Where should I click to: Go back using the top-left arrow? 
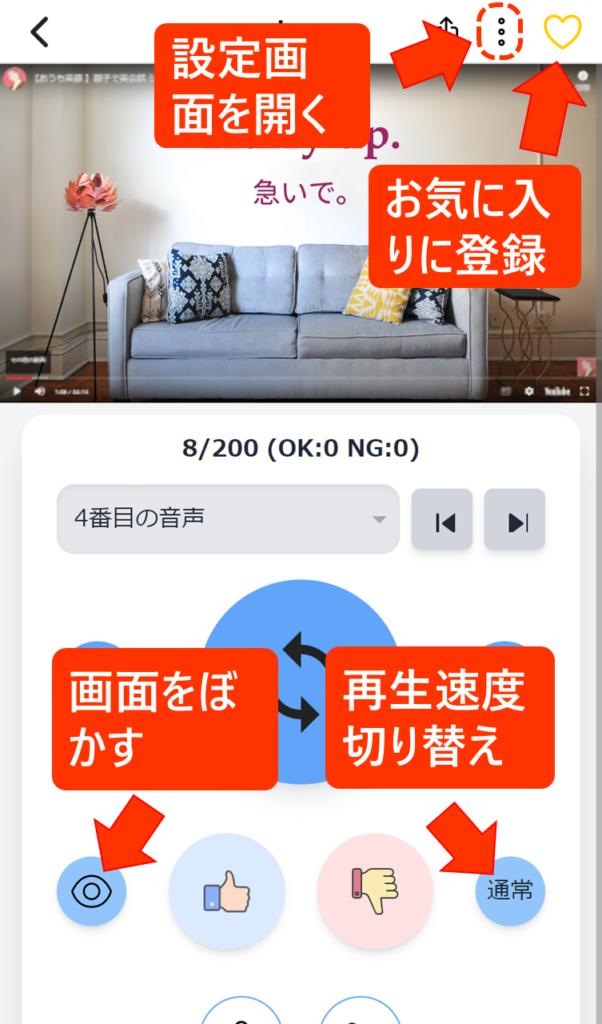[39, 32]
